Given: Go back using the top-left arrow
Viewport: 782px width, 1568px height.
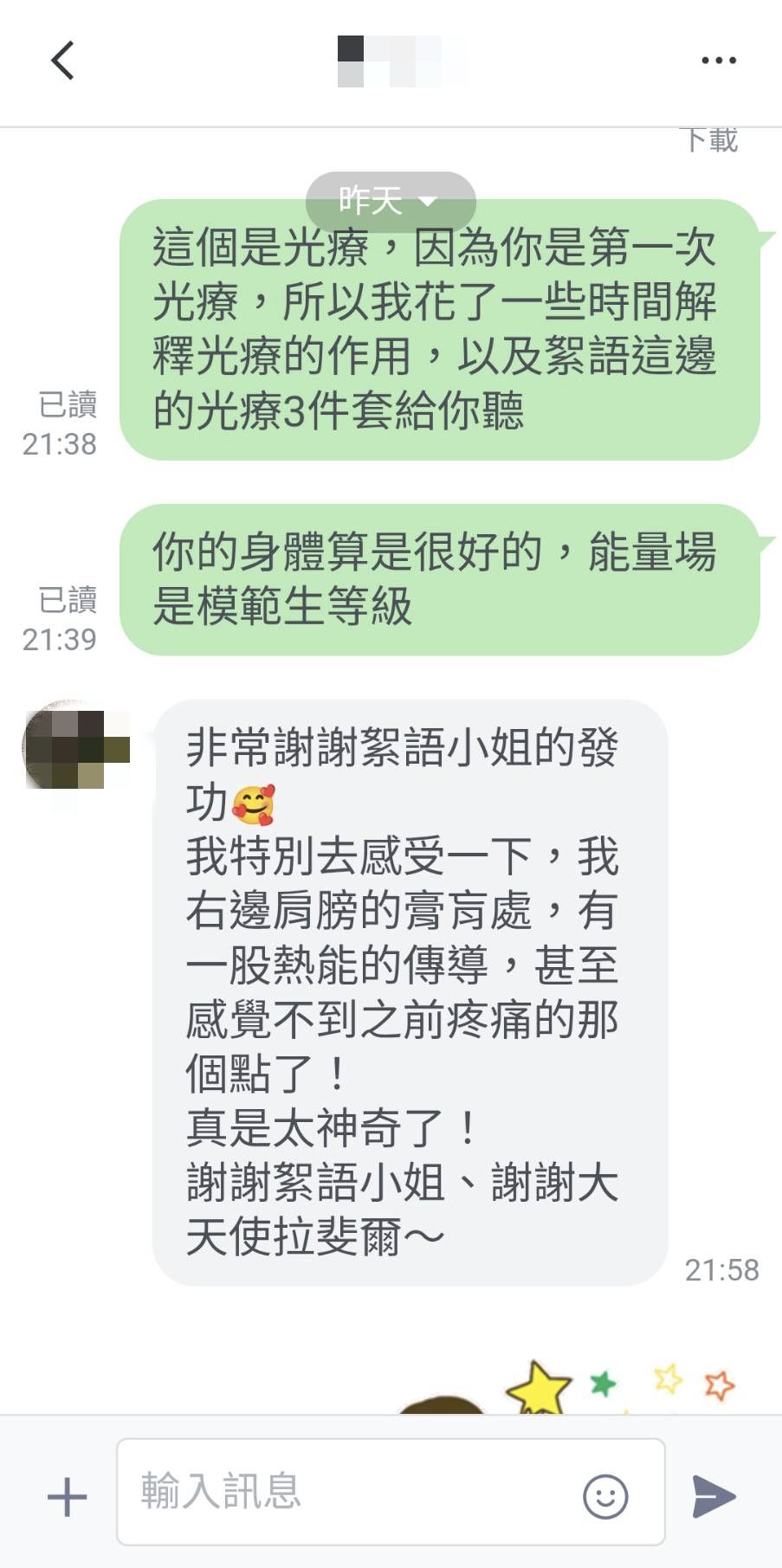Looking at the screenshot, I should tap(62, 61).
